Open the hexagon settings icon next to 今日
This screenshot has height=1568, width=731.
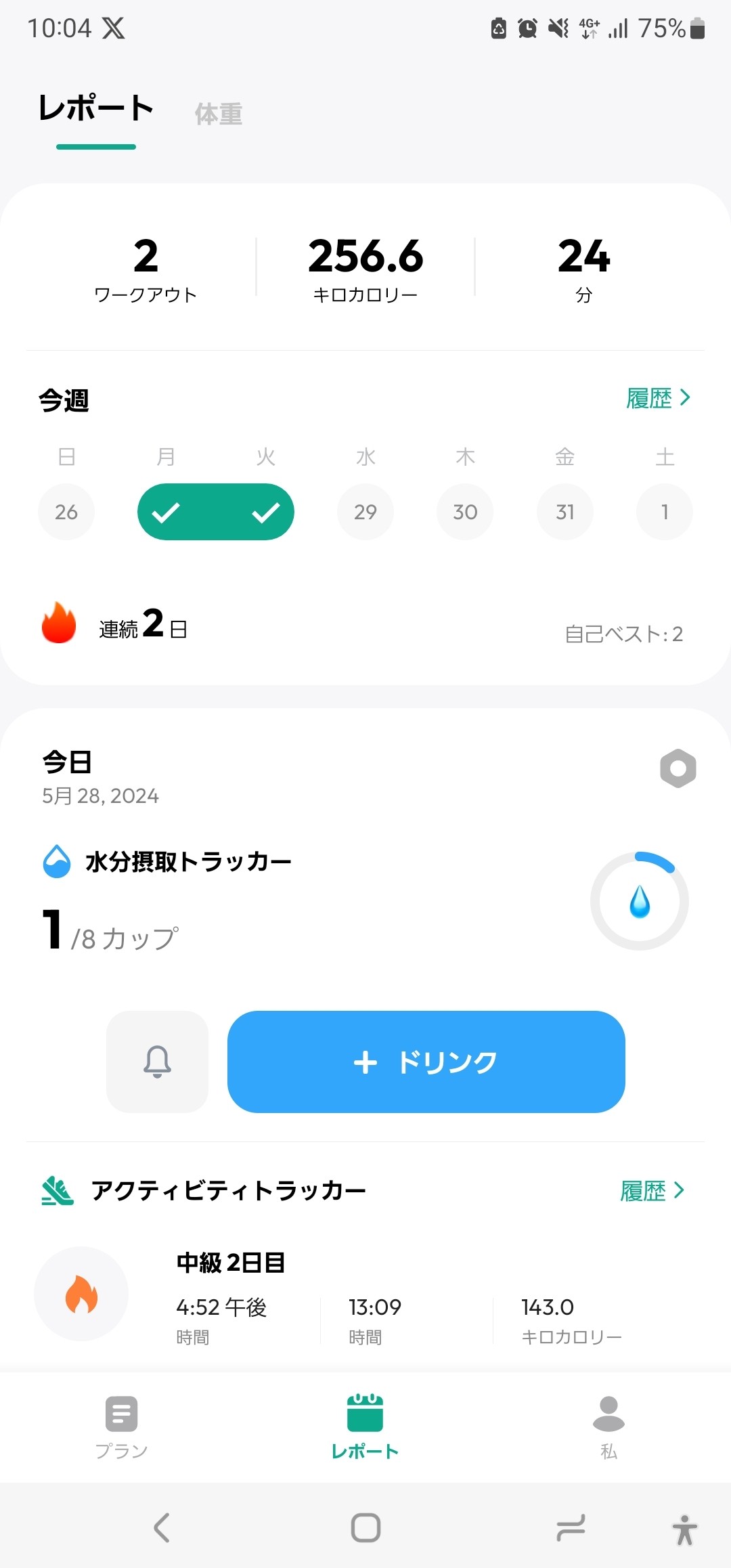(678, 768)
